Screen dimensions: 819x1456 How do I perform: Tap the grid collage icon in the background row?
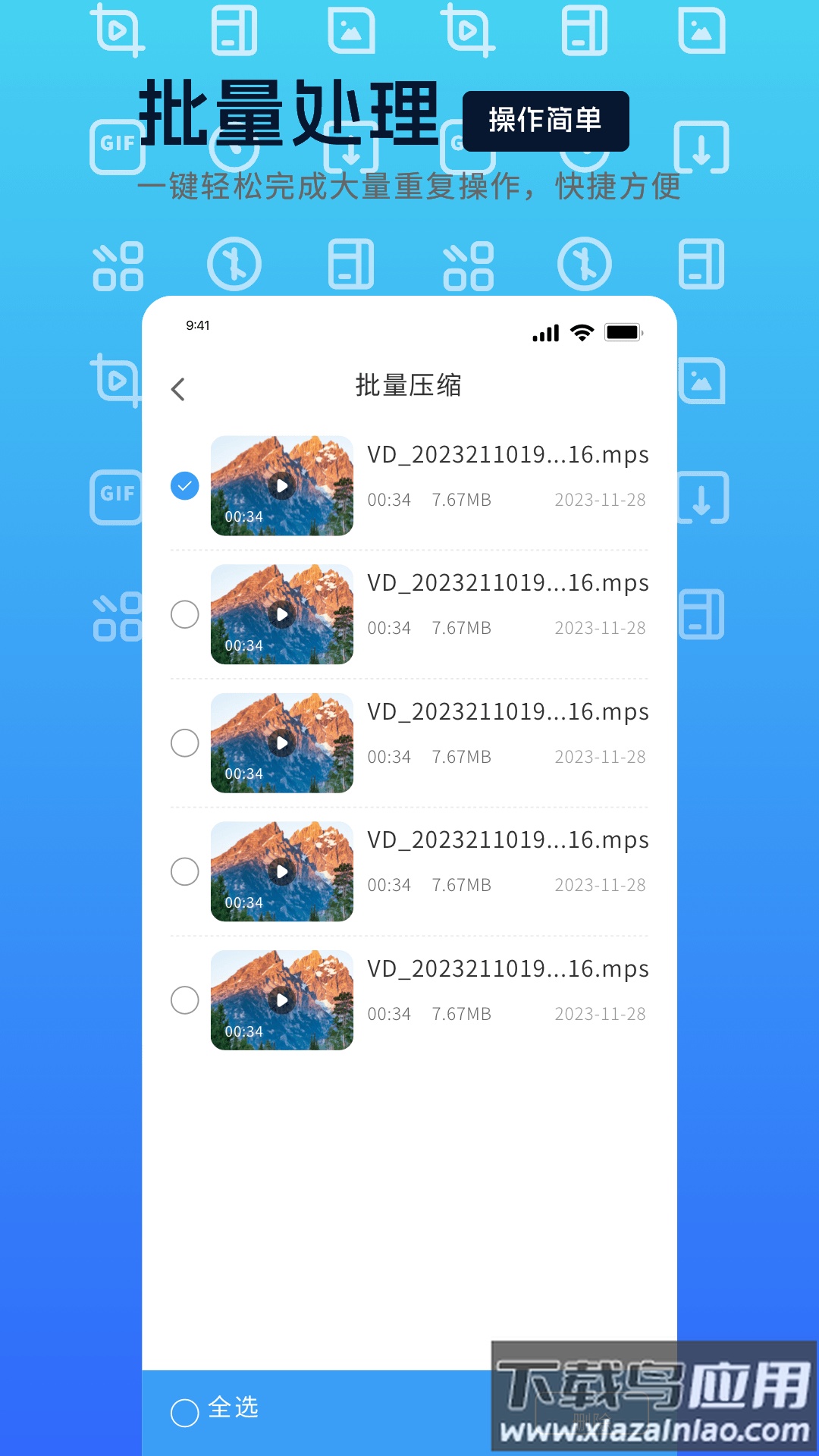(118, 267)
